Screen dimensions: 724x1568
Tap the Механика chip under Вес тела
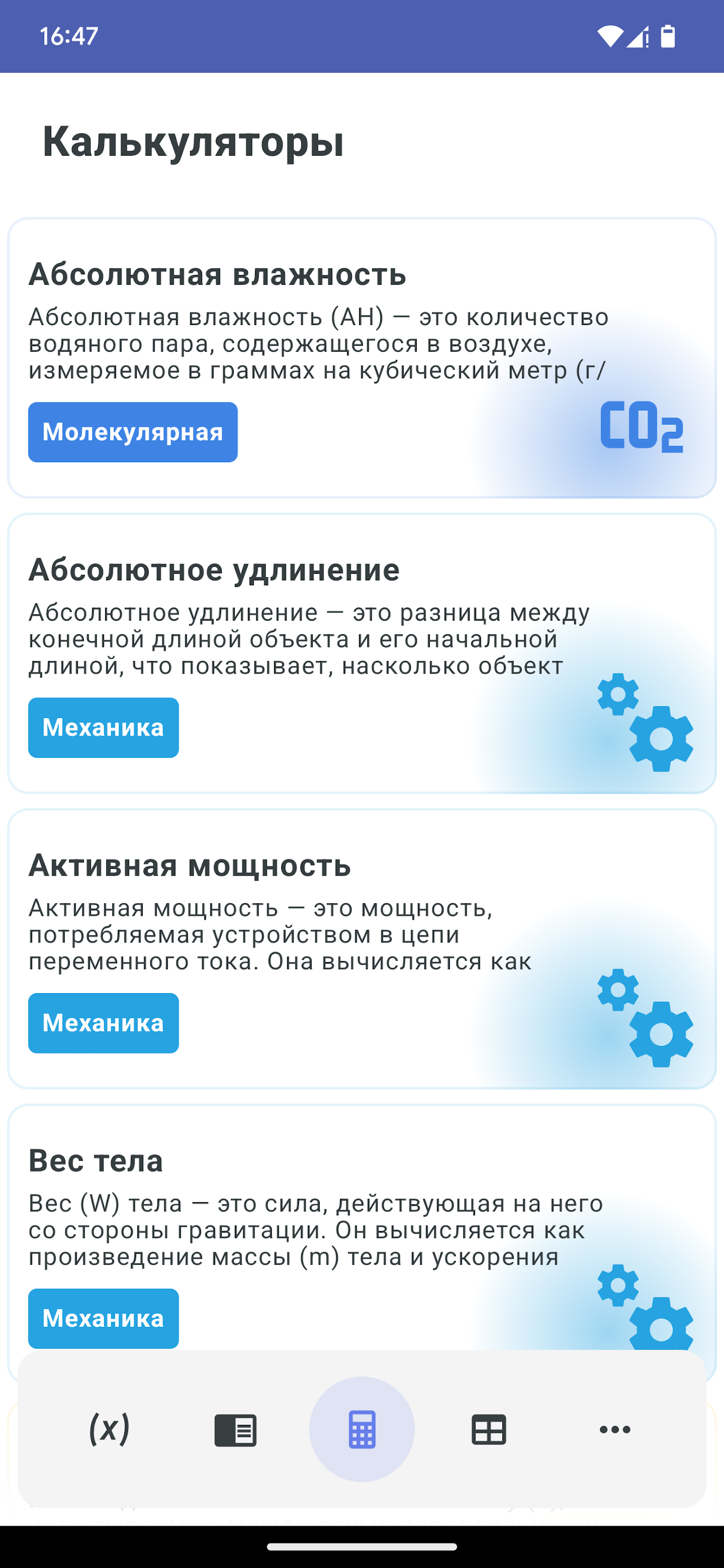(x=104, y=1319)
